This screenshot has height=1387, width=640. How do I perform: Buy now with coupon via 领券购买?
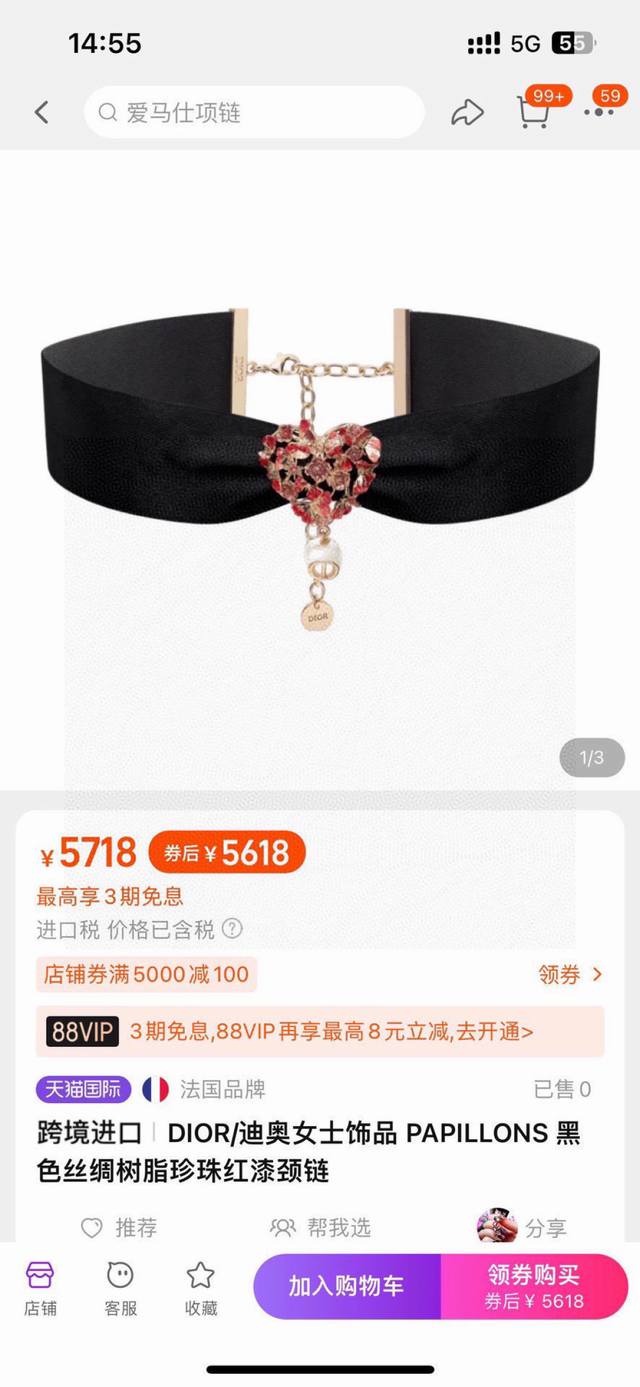click(x=534, y=1286)
